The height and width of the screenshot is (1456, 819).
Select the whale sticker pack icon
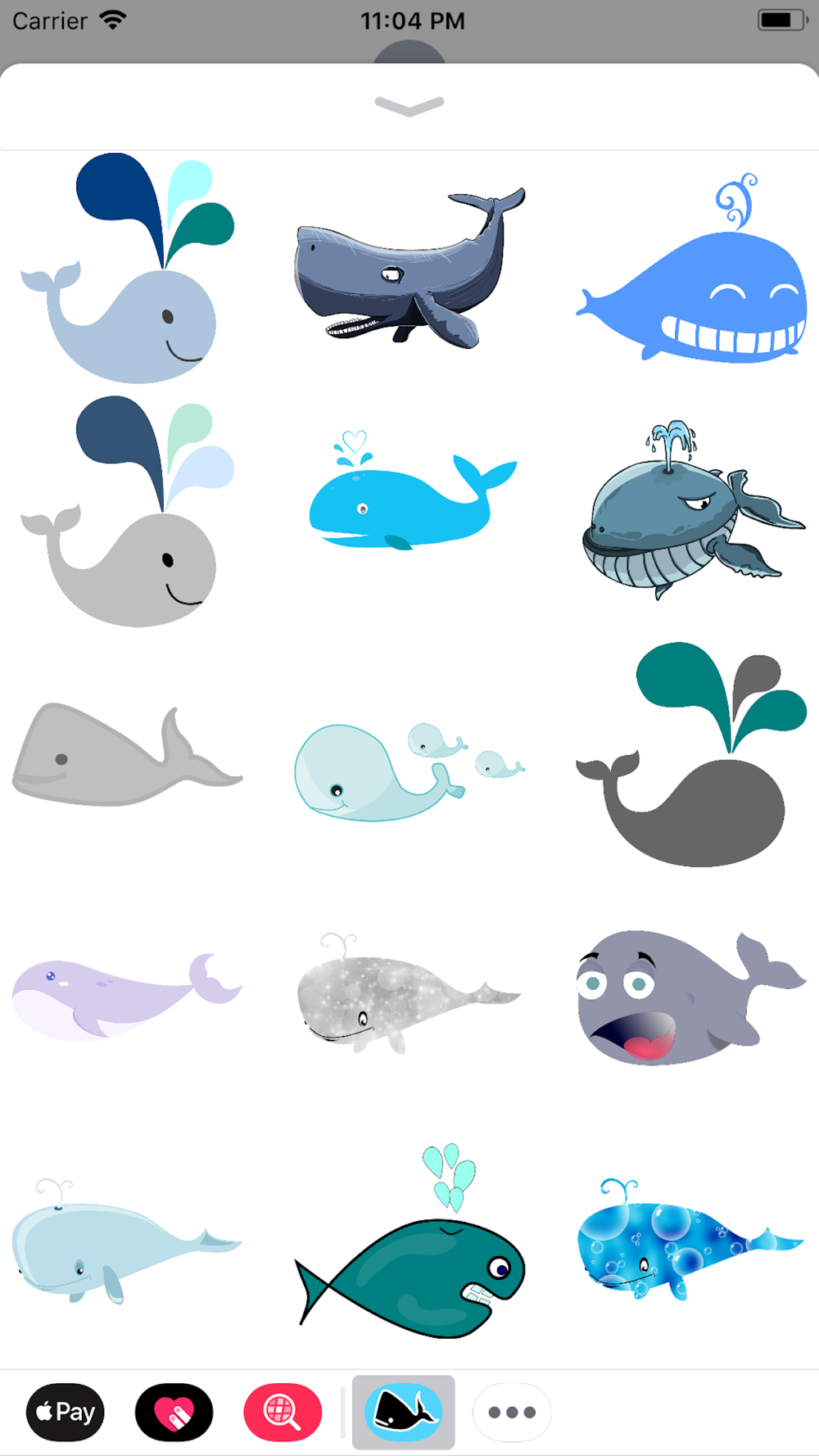(x=404, y=1412)
